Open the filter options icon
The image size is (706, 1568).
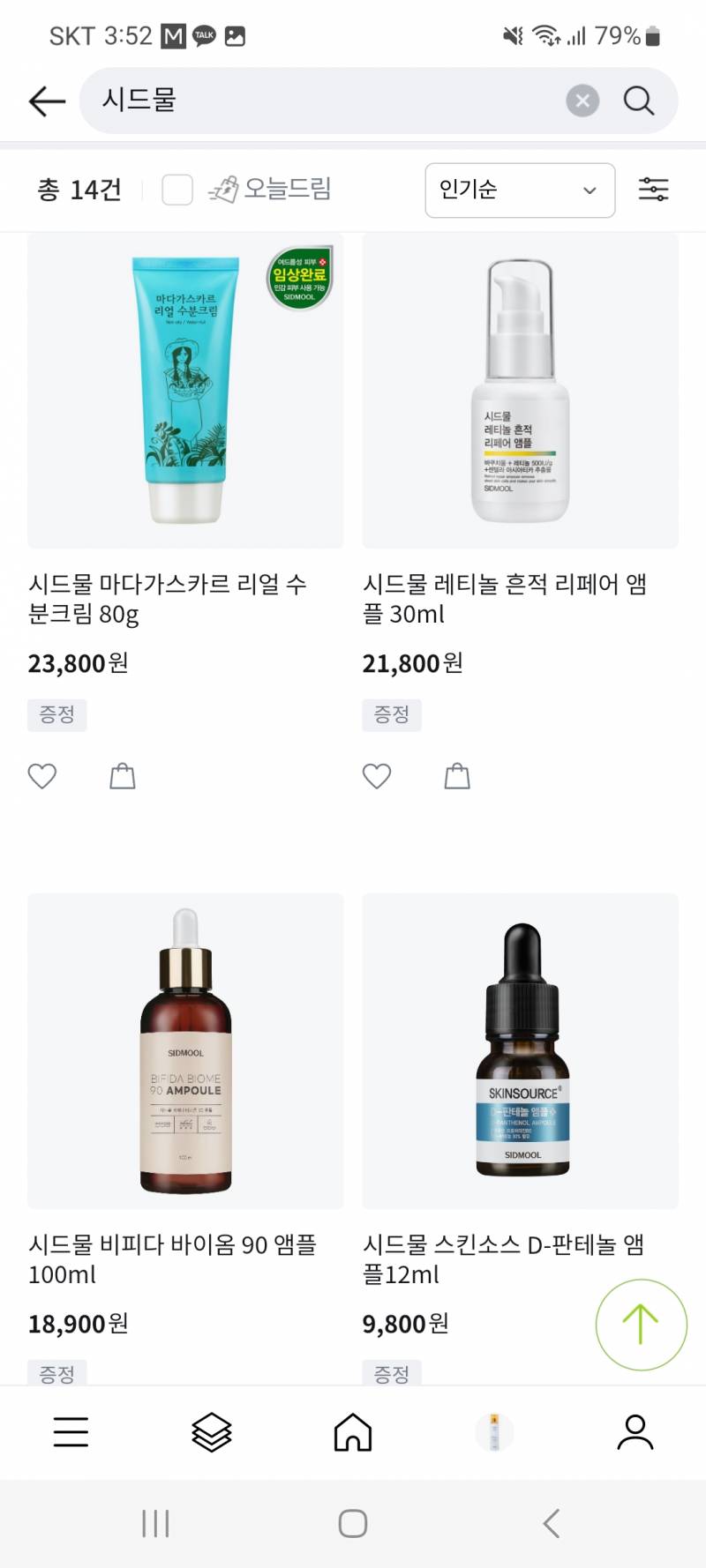click(653, 190)
